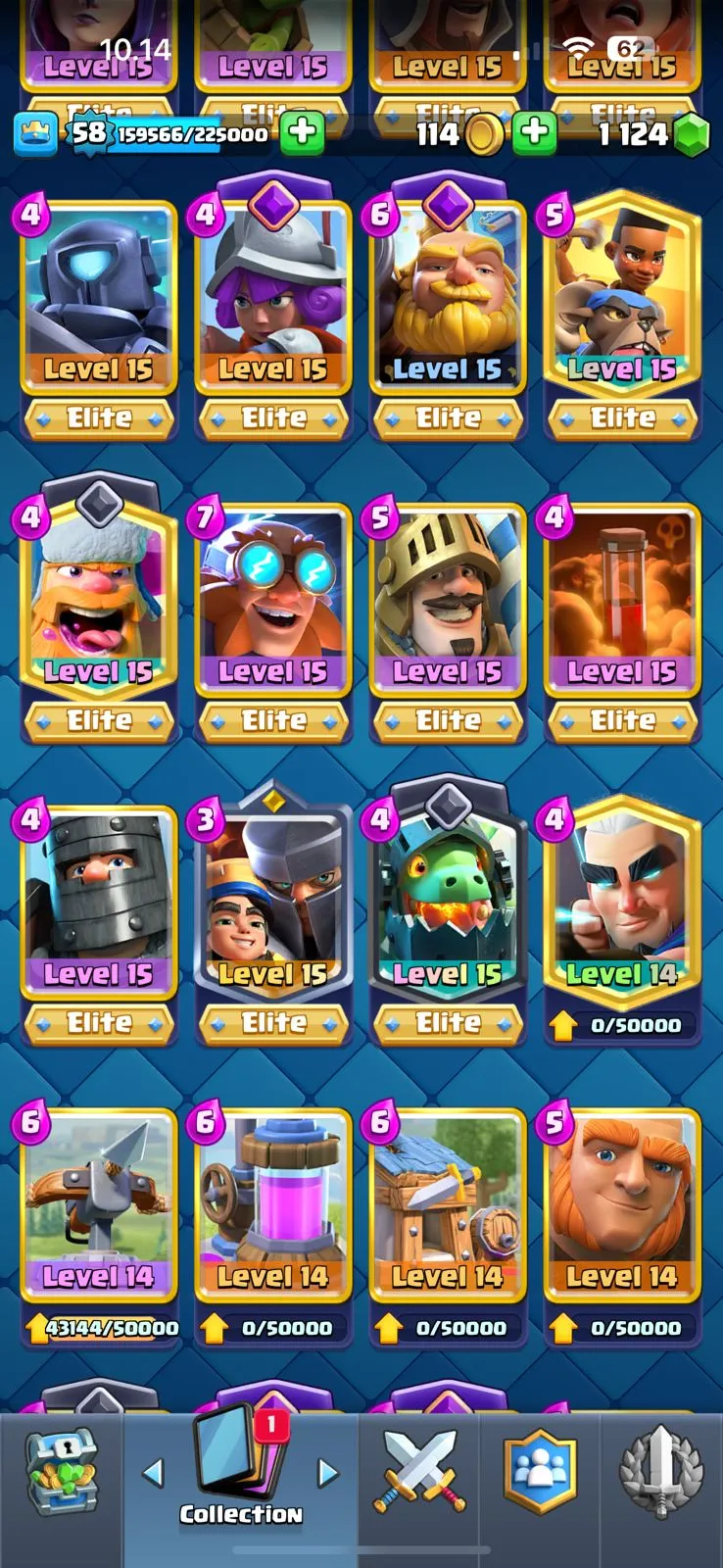Add gold with the green plus button
Viewport: 723px width, 1568px height.
[534, 133]
